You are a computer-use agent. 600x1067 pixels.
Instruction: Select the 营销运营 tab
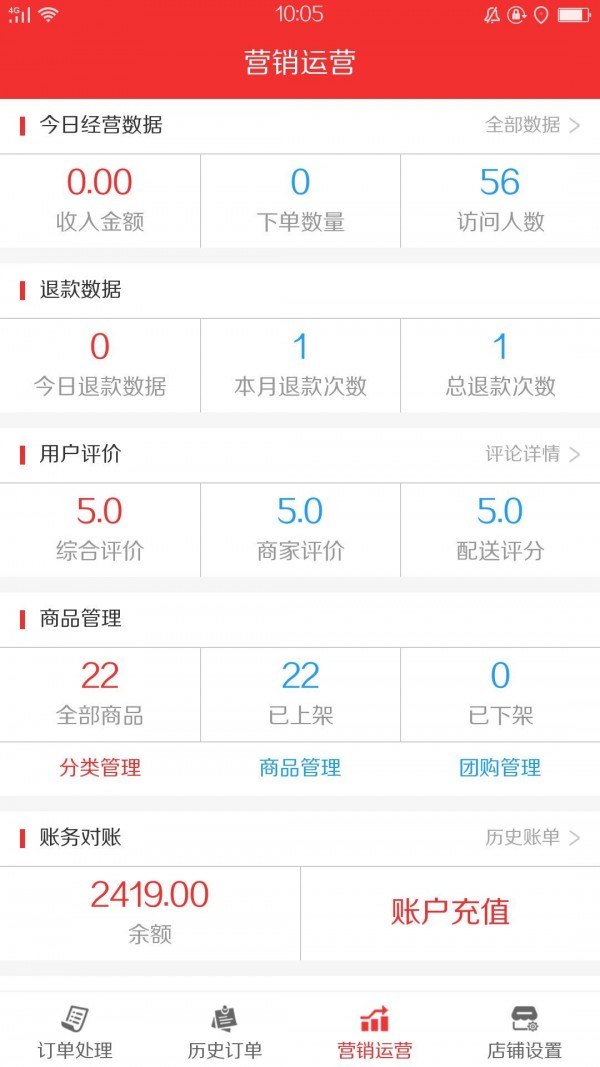[x=375, y=1032]
